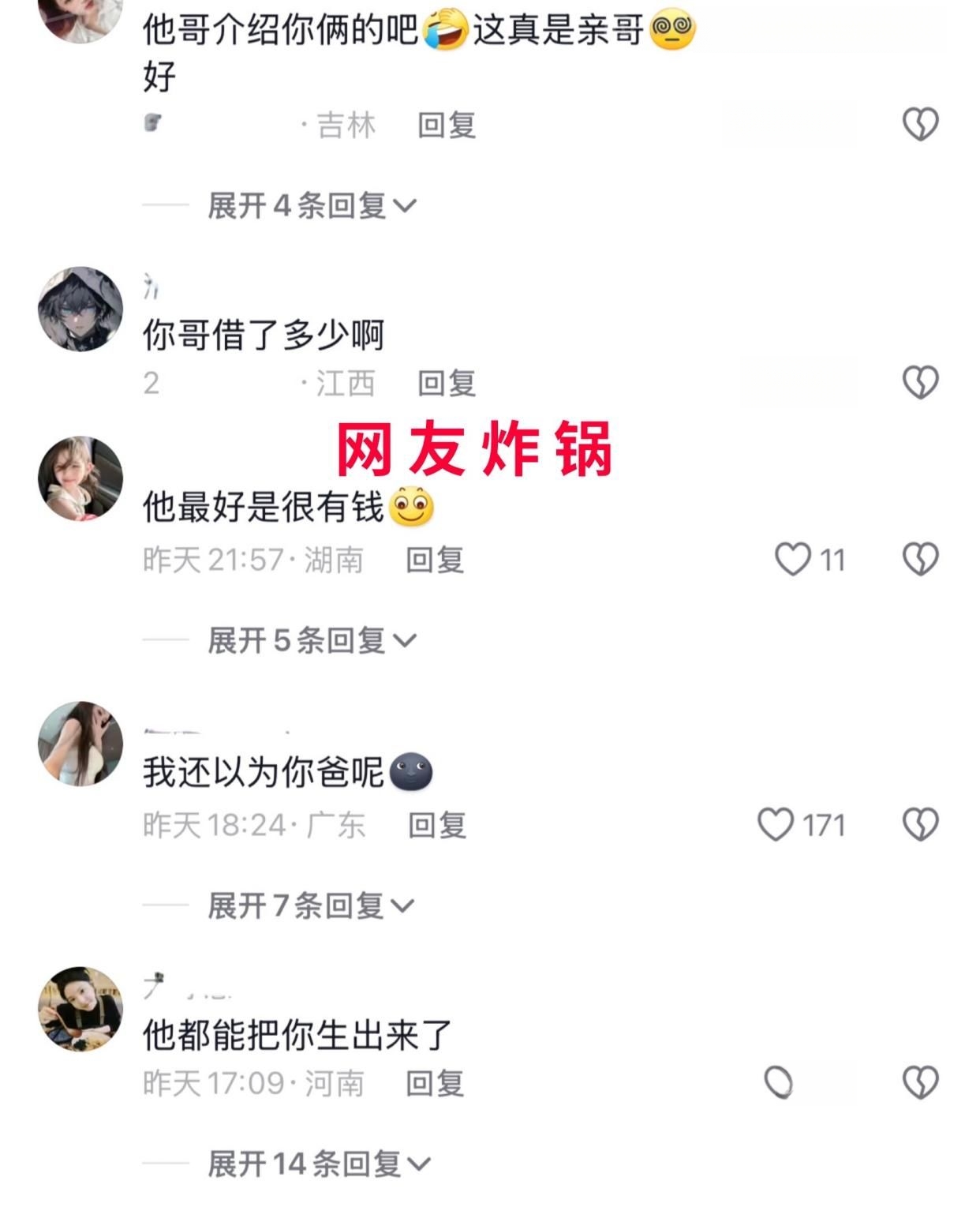The height and width of the screenshot is (1222, 980).
Task: Like the 他最好是很有钱 comment
Action: tap(793, 560)
